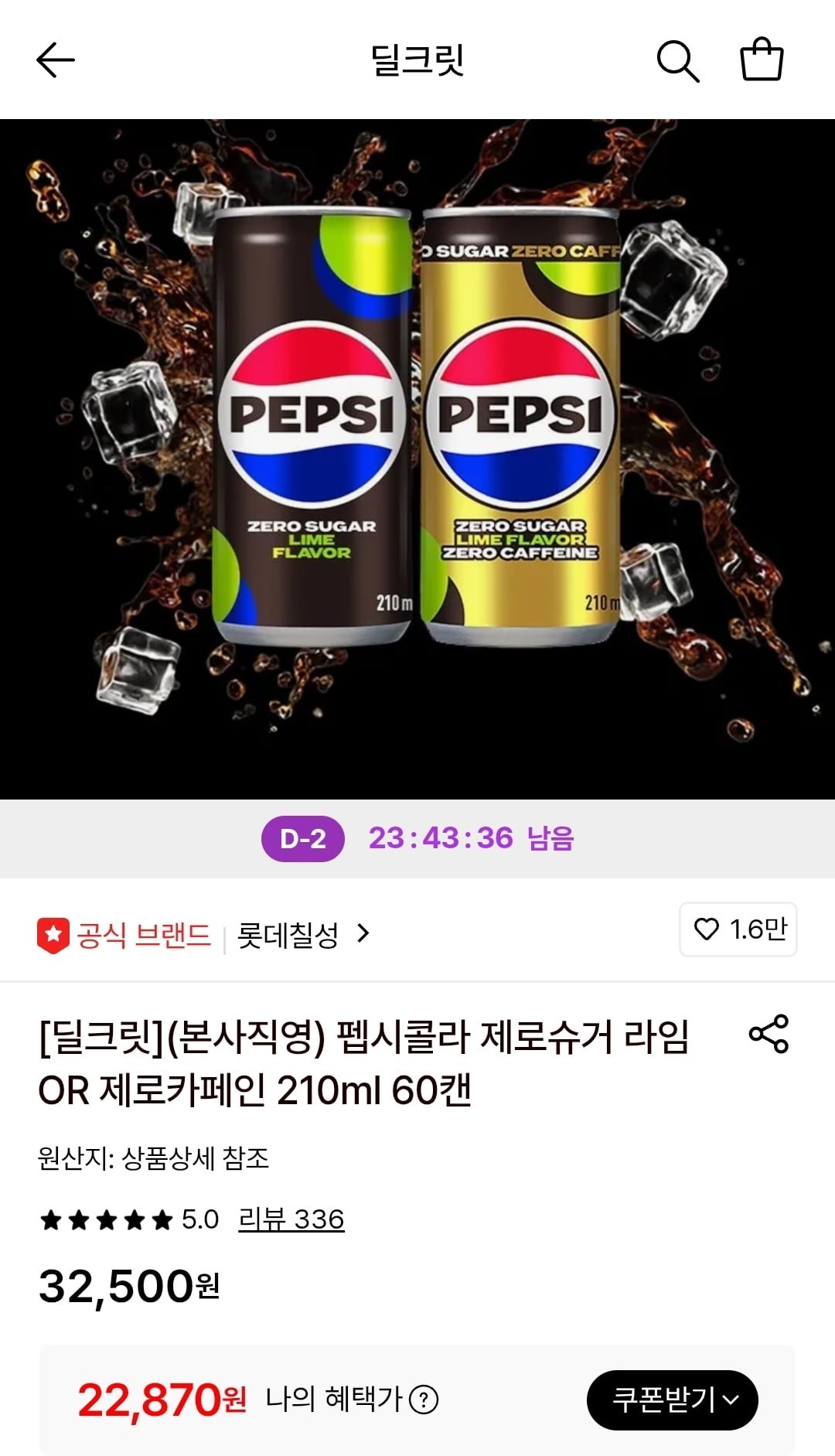835x1456 pixels.
Task: Open the shopping bag cart
Action: pyautogui.click(x=762, y=60)
